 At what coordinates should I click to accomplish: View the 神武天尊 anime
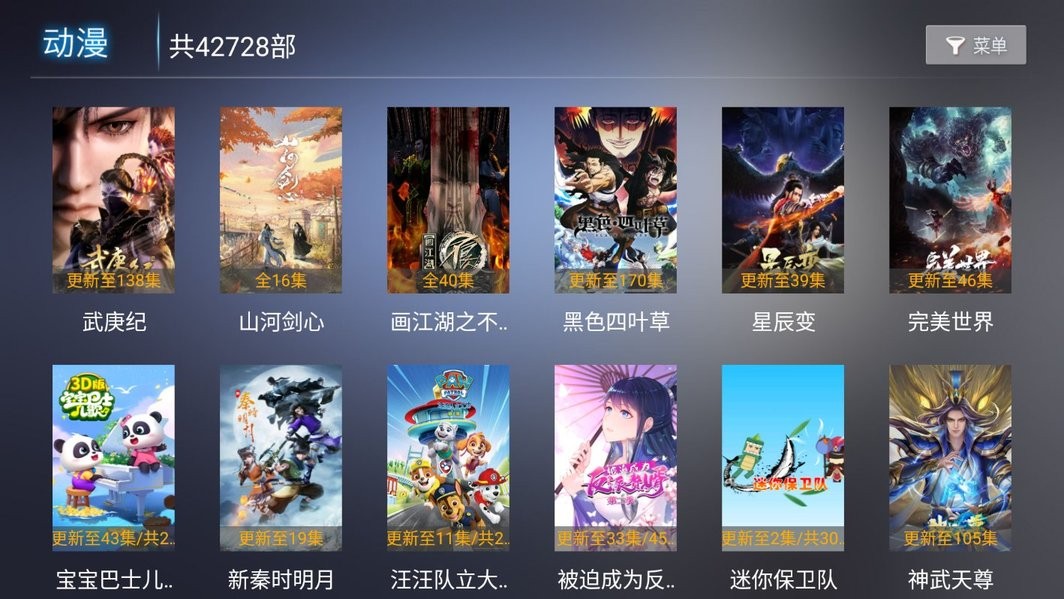950,458
